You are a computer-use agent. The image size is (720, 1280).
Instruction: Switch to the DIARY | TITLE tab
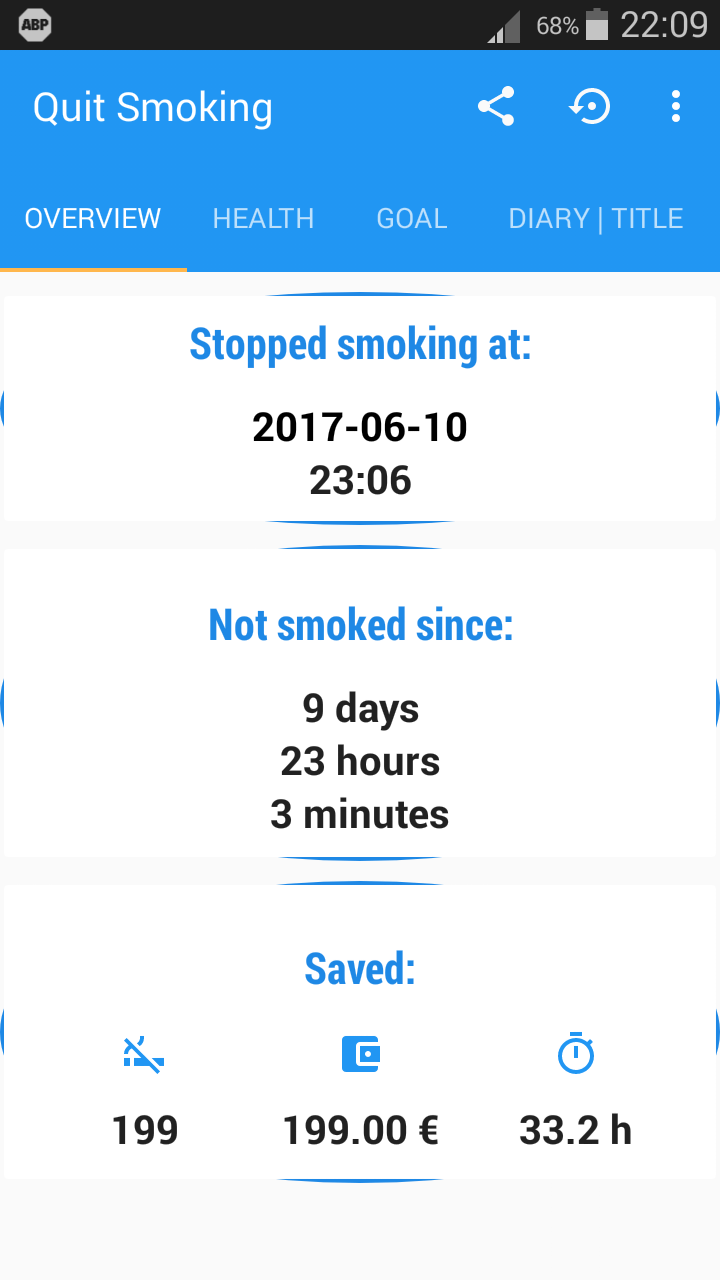[x=595, y=218]
